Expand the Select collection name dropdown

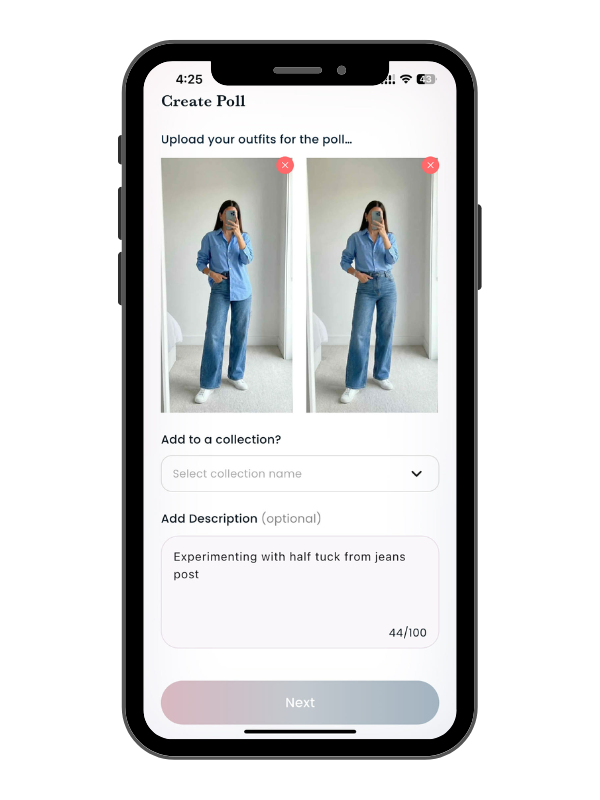[300, 474]
